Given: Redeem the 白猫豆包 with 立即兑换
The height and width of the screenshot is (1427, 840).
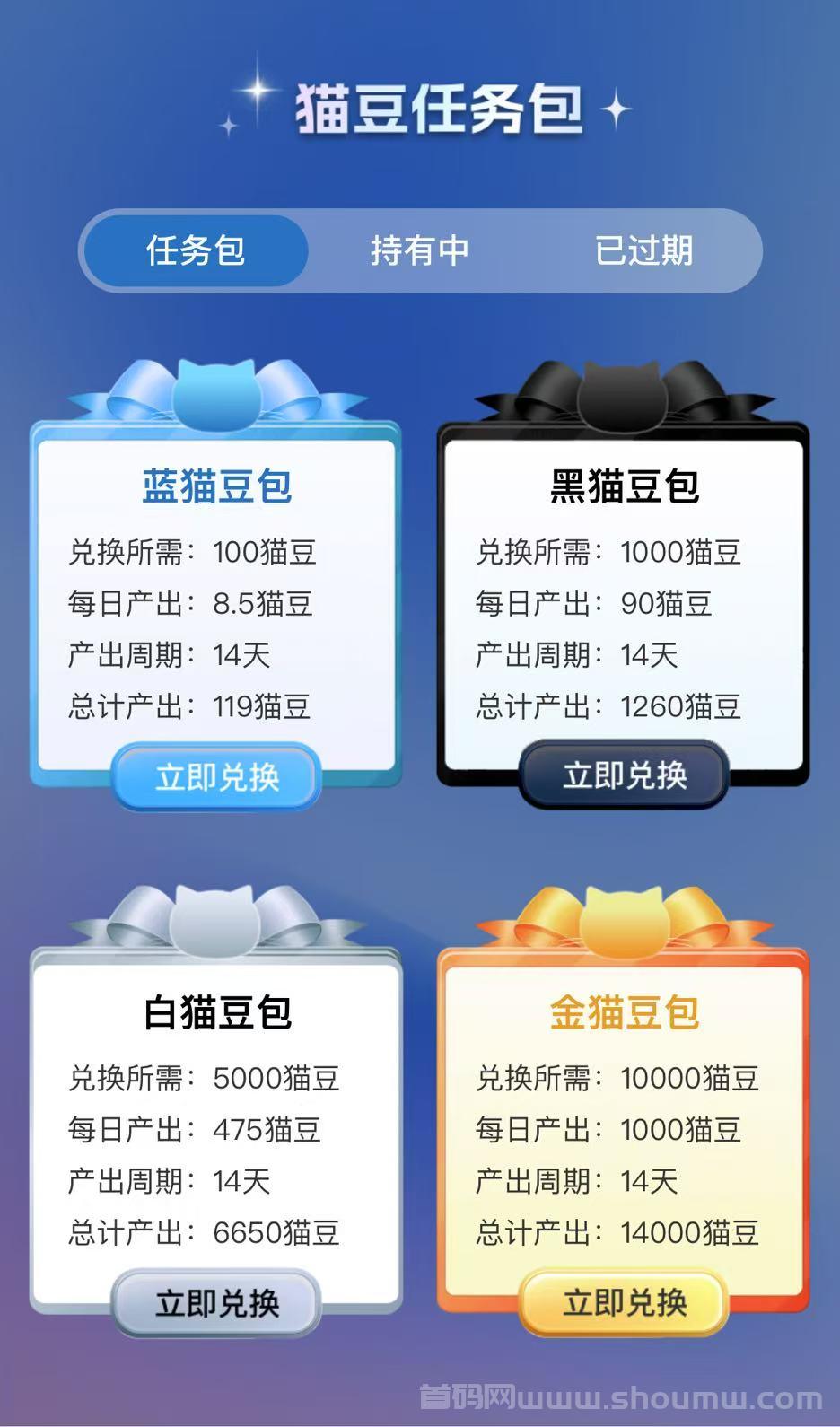Looking at the screenshot, I should (x=217, y=1302).
